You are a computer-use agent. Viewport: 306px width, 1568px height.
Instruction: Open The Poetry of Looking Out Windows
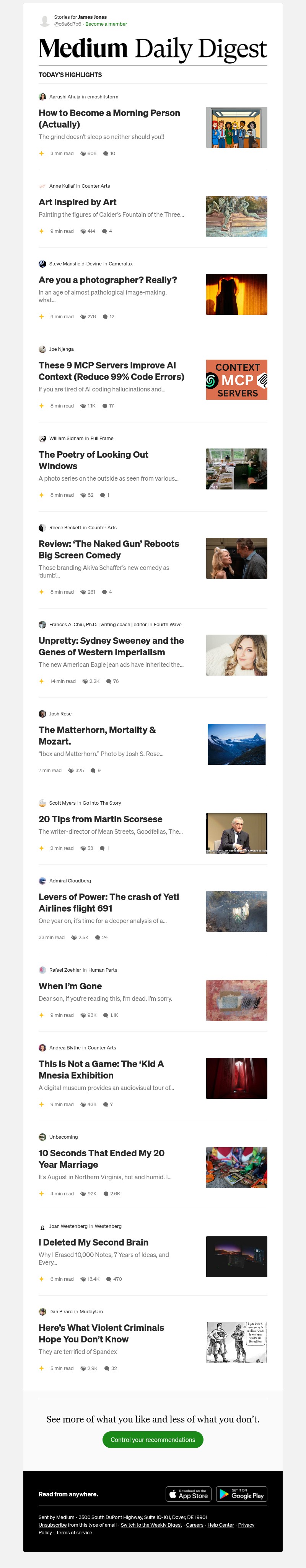[93, 460]
